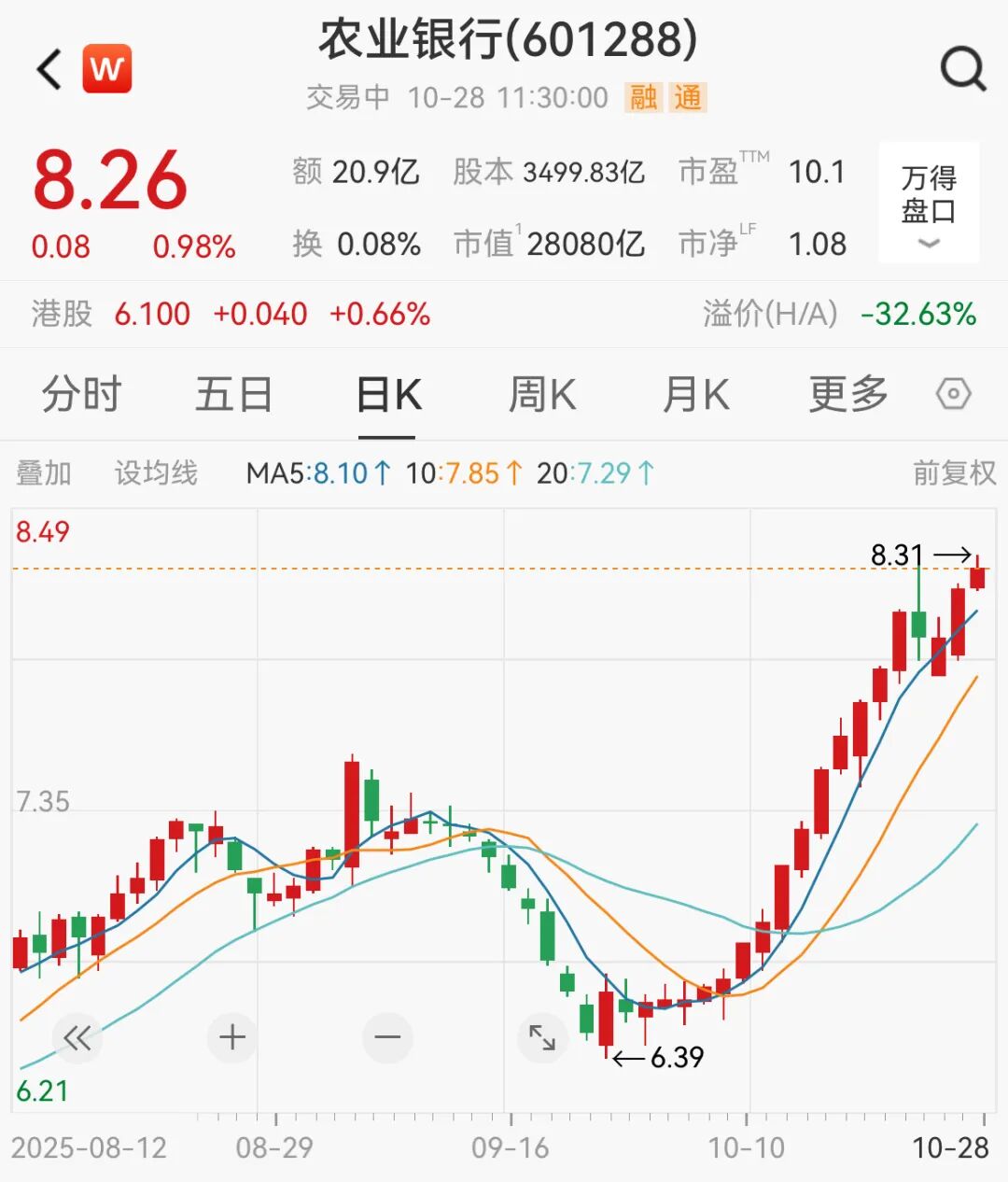Open 设均线 moving average settings
Viewport: 1008px width, 1182px height.
click(x=156, y=473)
